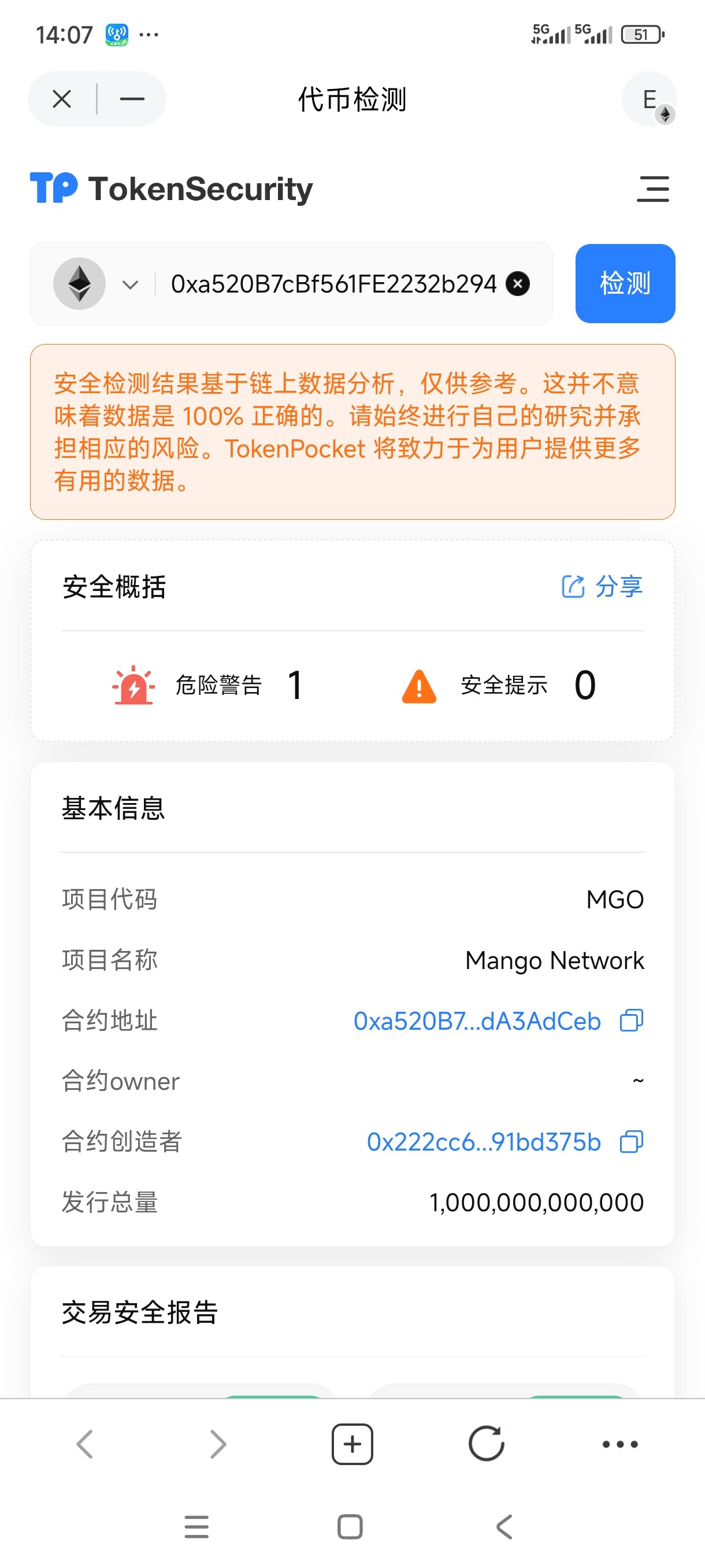Reload the current page

tap(486, 1444)
